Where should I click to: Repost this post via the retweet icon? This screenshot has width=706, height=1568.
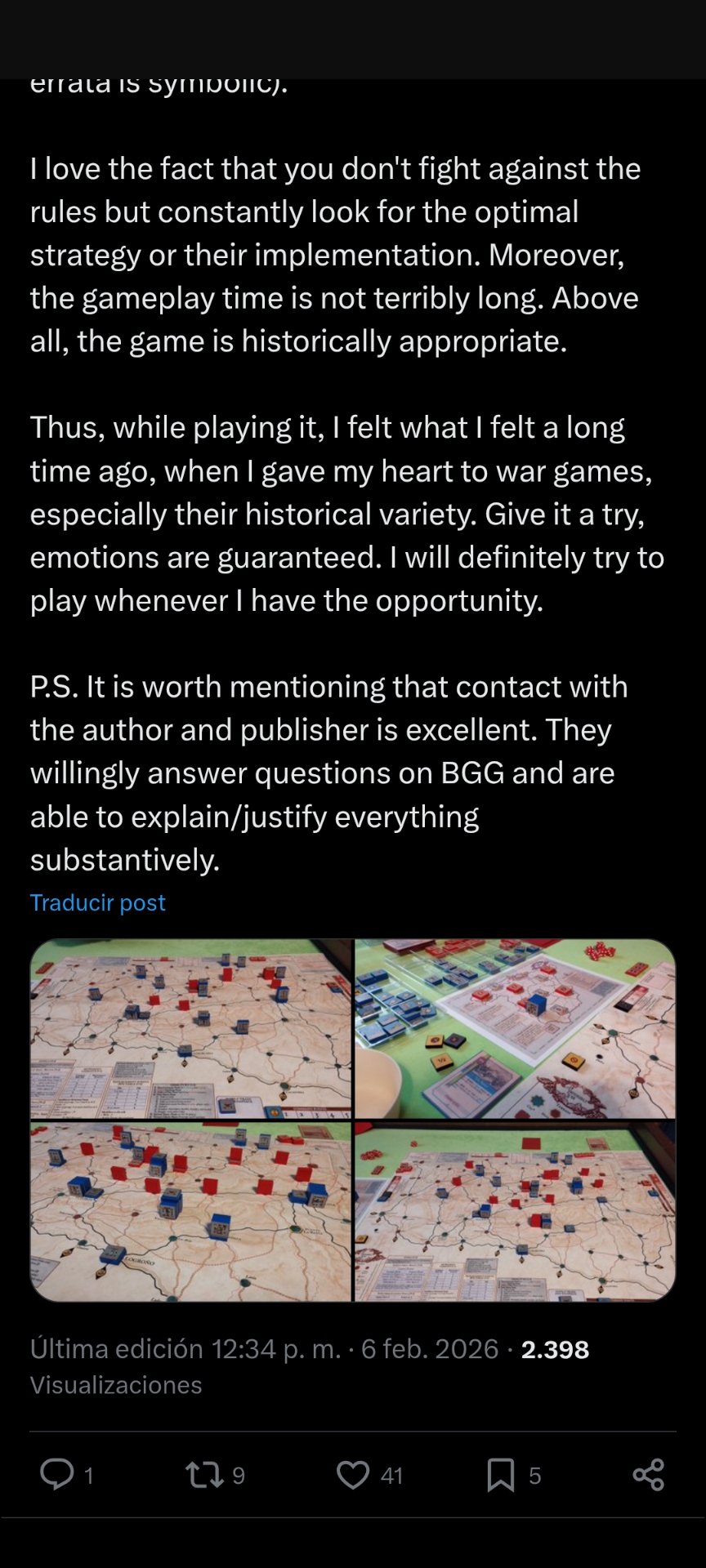[203, 1474]
